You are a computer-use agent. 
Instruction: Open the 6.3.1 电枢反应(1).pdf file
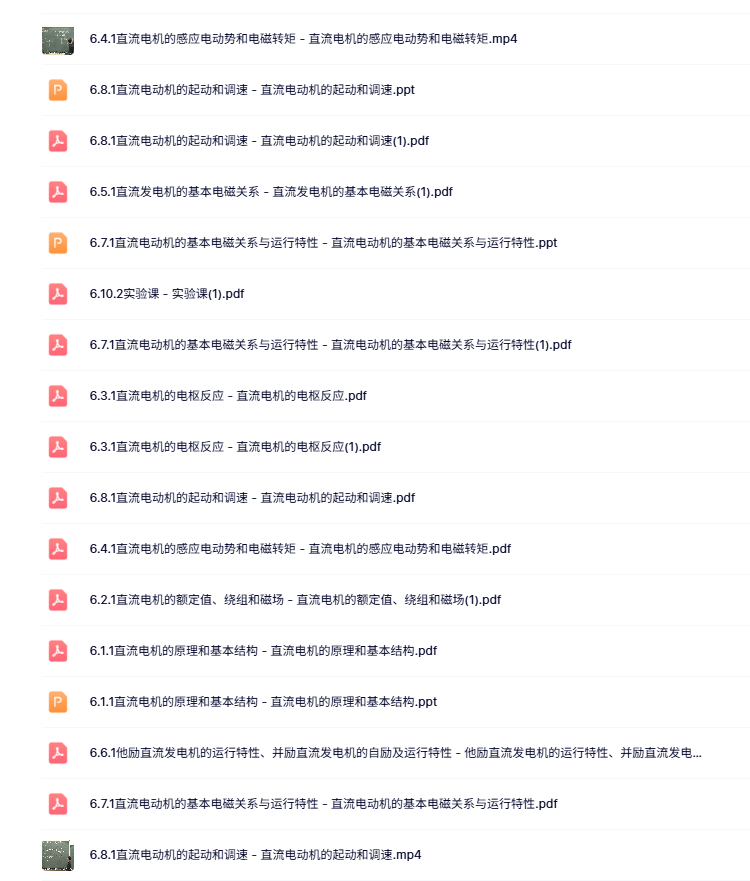point(235,447)
